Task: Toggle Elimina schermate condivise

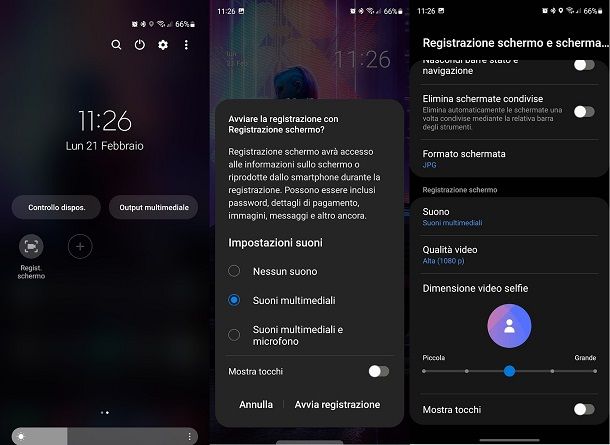Action: point(584,111)
